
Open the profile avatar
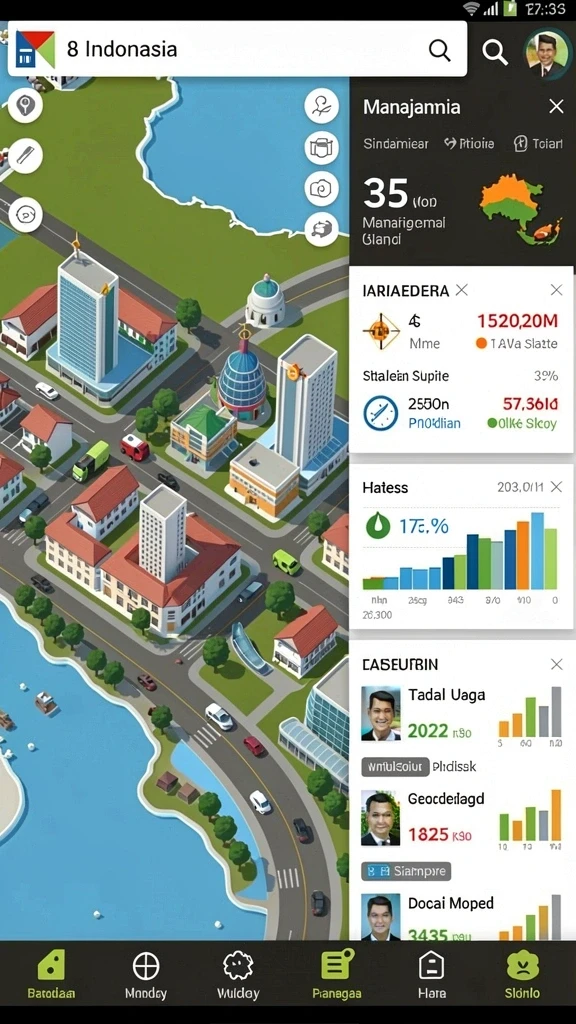(547, 53)
